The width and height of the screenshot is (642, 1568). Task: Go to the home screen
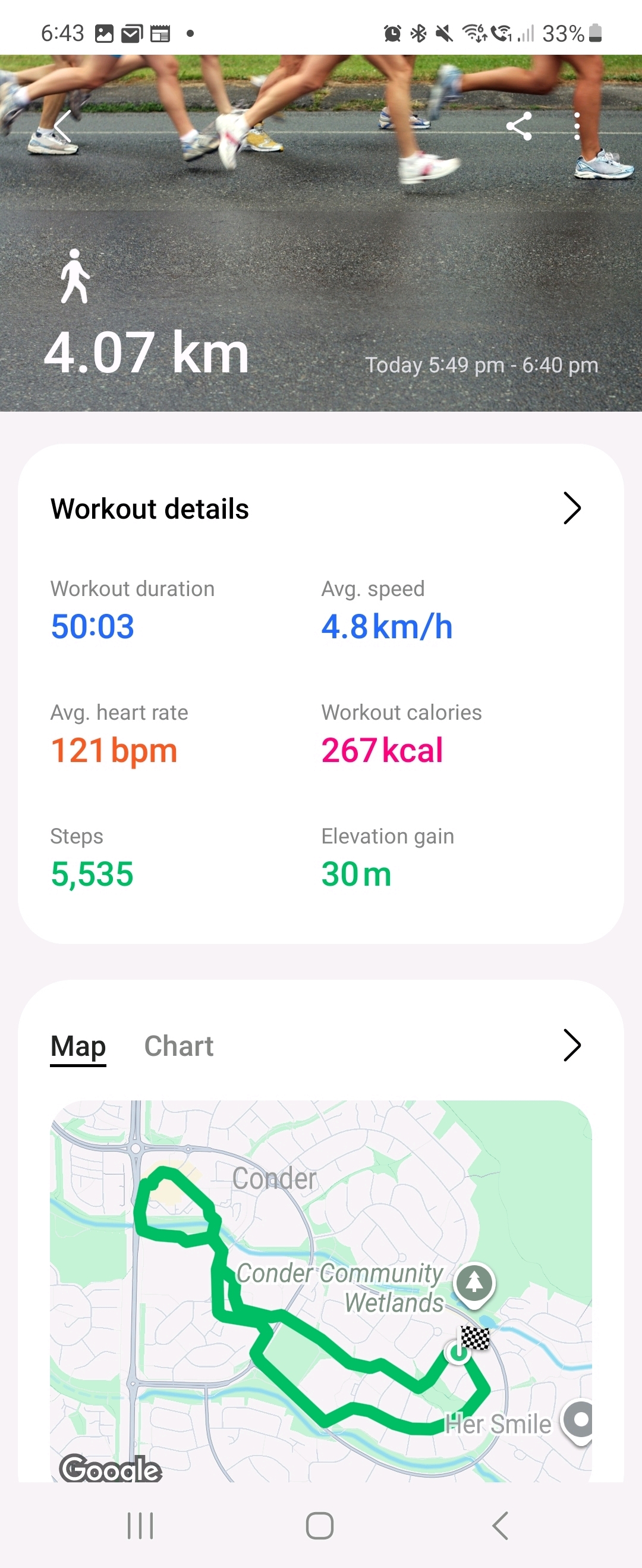tap(319, 1525)
